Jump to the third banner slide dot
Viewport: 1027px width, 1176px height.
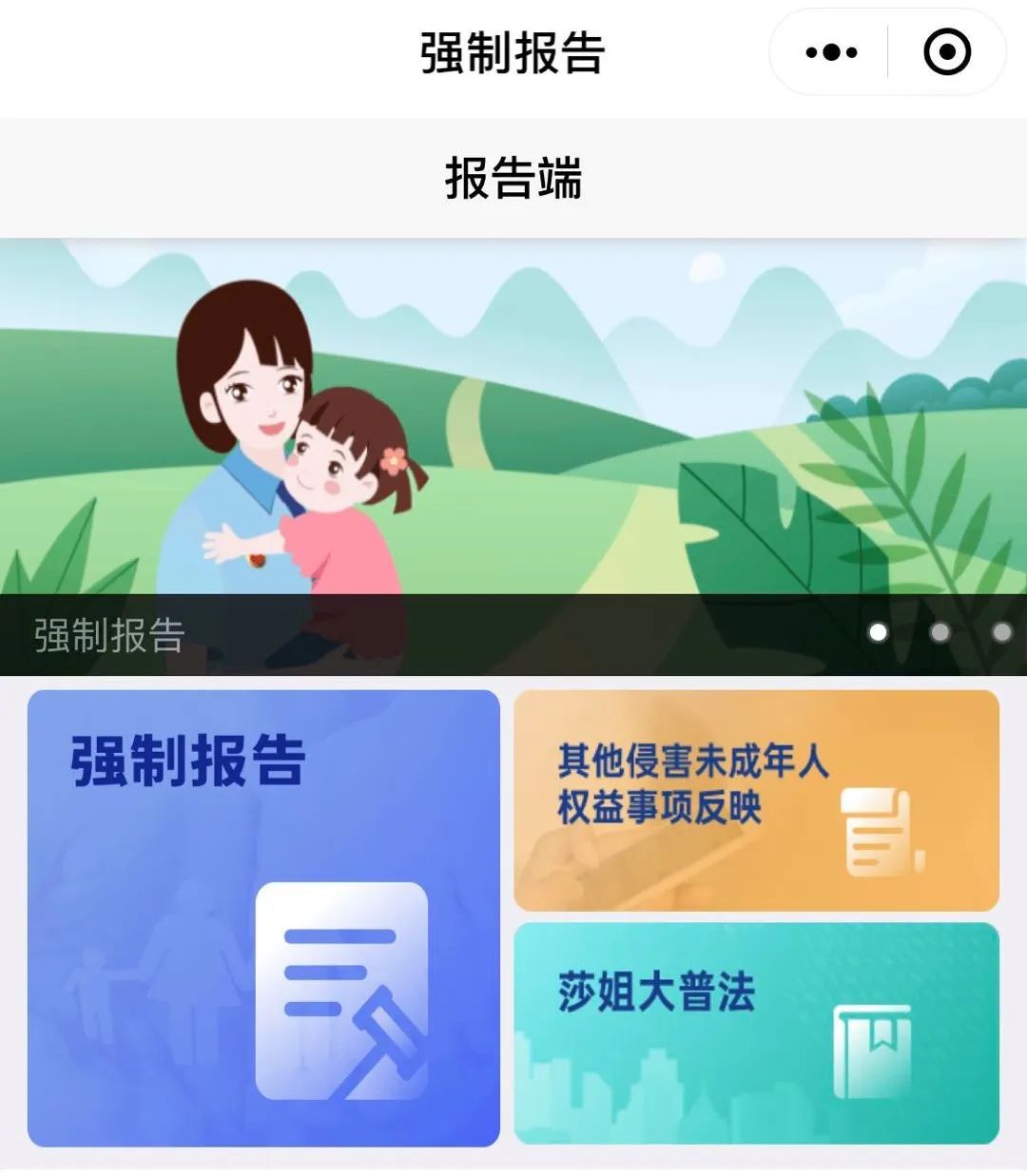(1001, 632)
